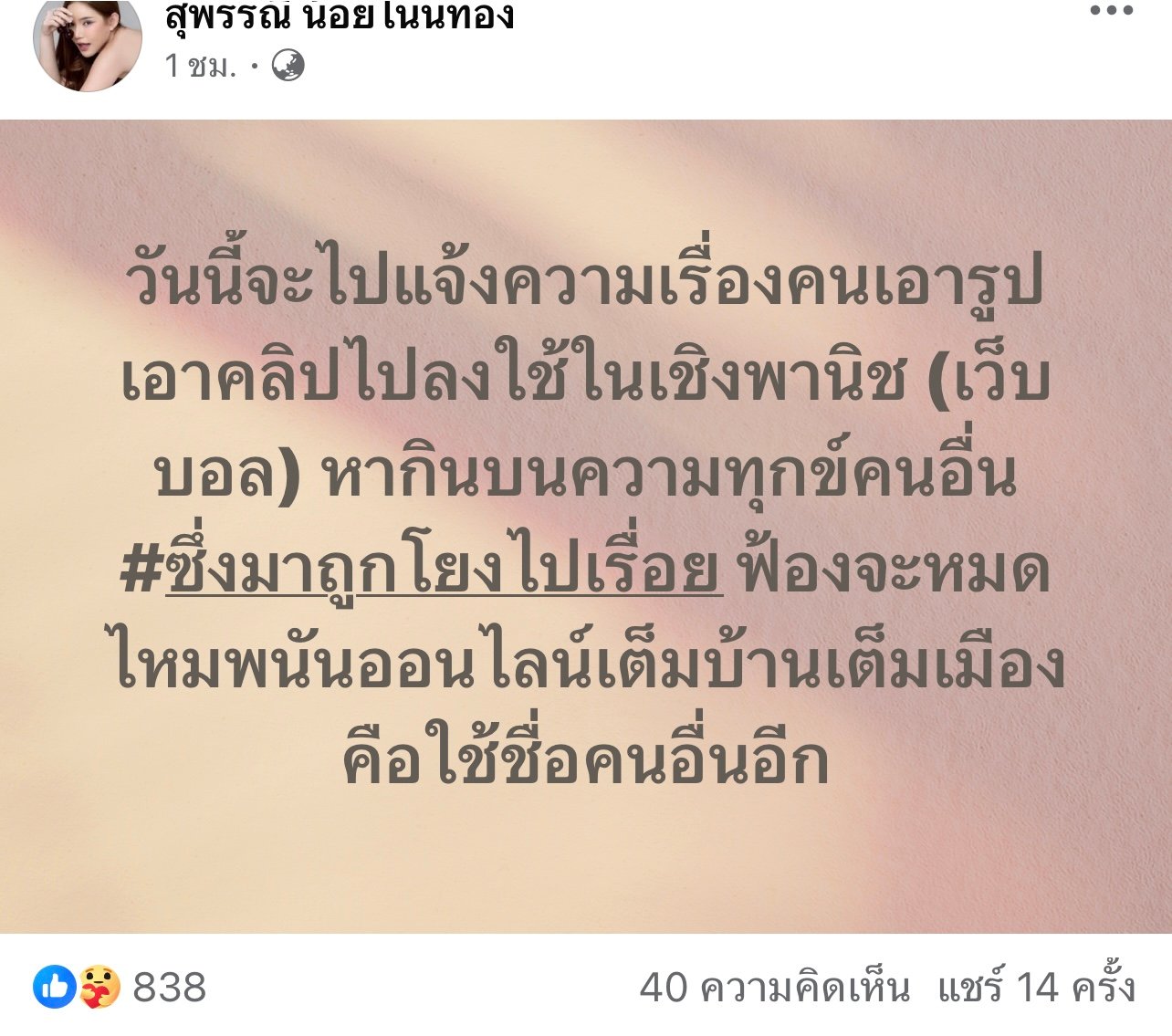The height and width of the screenshot is (1036, 1172).
Task: Open the poster's profile picture
Action: click(88, 41)
